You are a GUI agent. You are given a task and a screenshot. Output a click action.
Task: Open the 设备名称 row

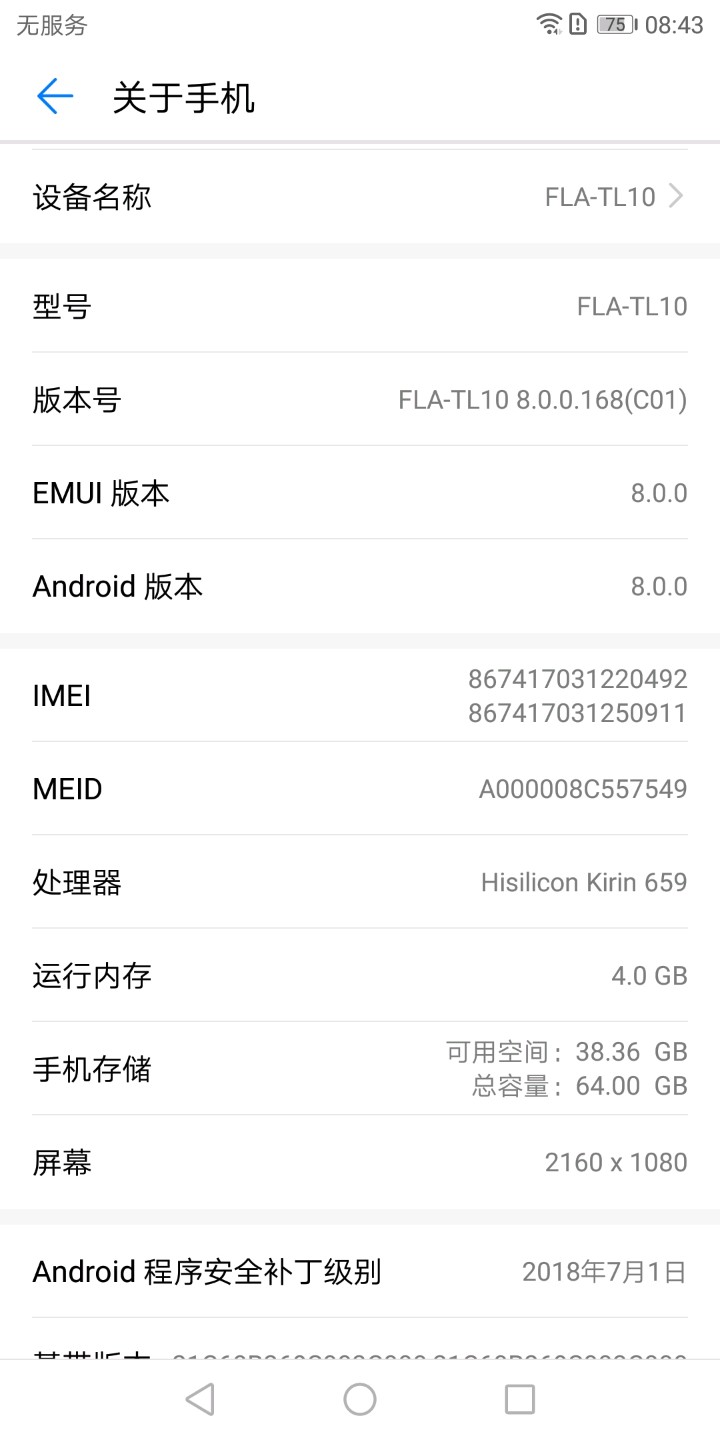tap(360, 197)
